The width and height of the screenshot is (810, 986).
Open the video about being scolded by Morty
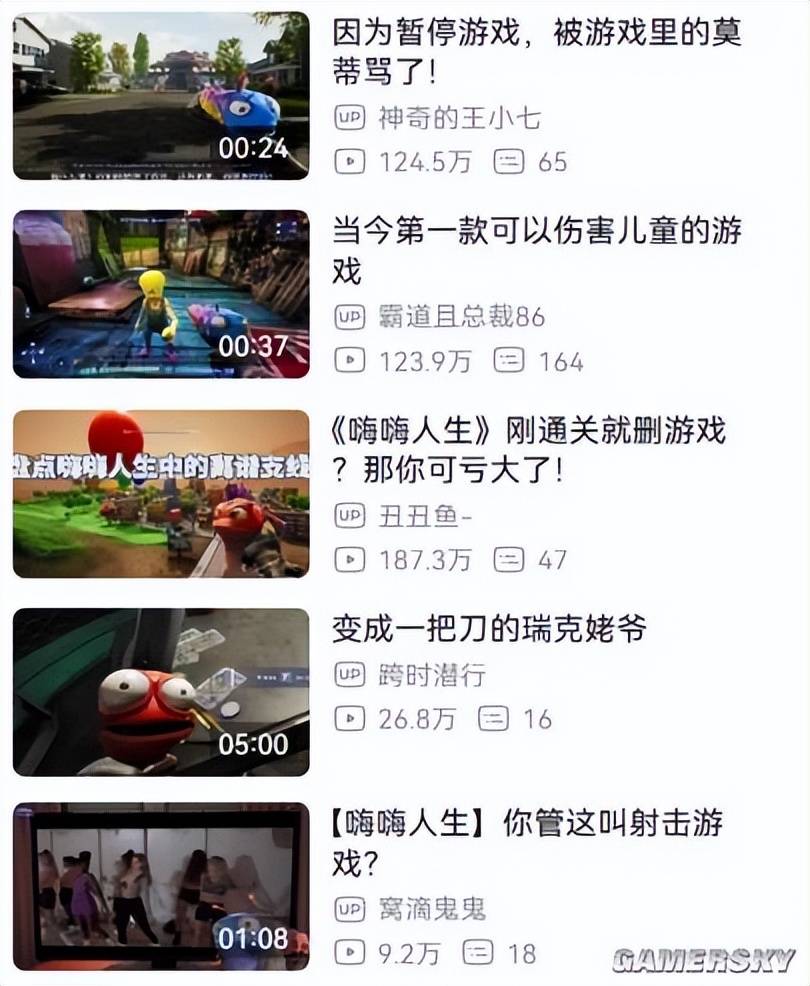point(160,96)
